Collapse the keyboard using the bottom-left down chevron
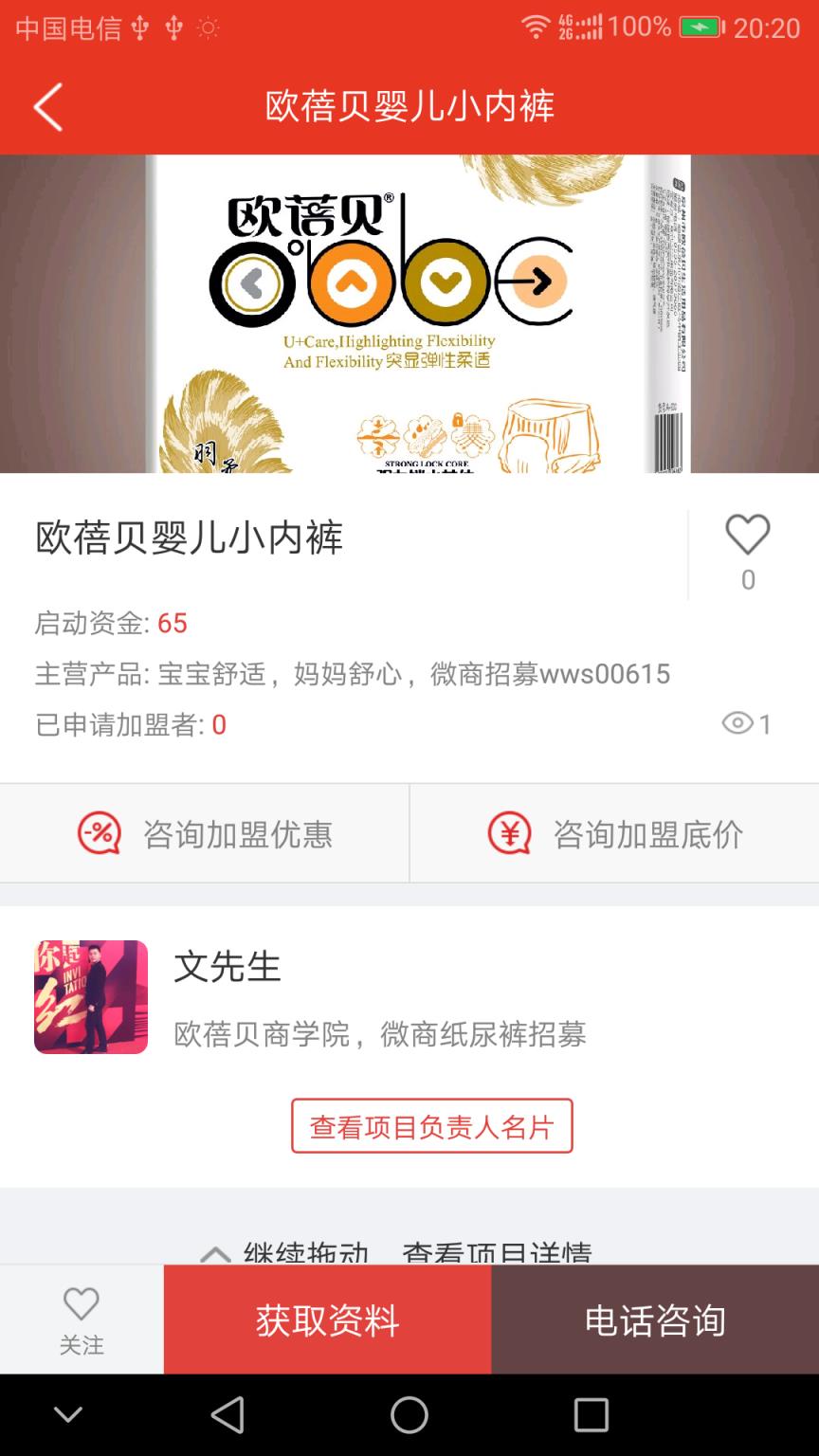 click(x=67, y=1413)
